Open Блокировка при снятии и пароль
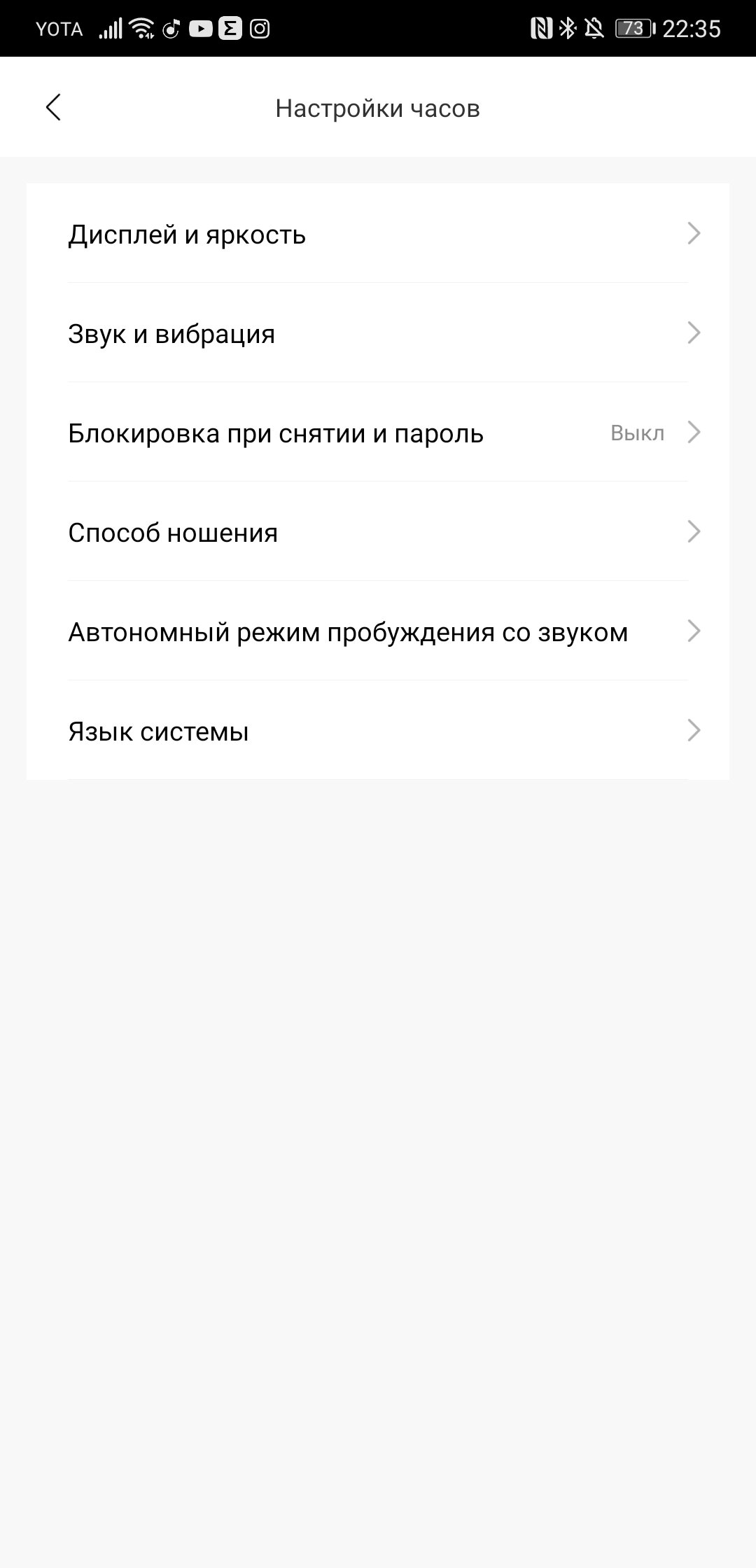 tap(378, 433)
